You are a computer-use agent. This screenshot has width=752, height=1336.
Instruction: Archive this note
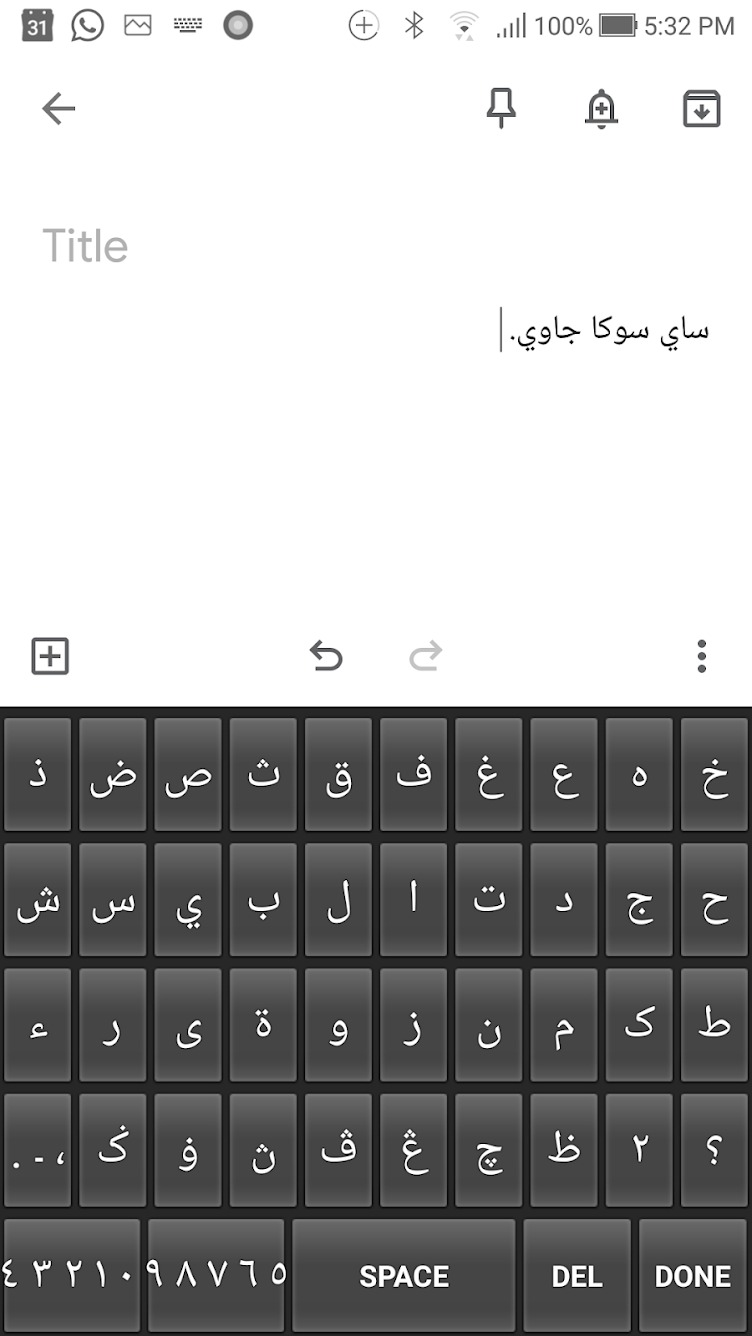[701, 108]
